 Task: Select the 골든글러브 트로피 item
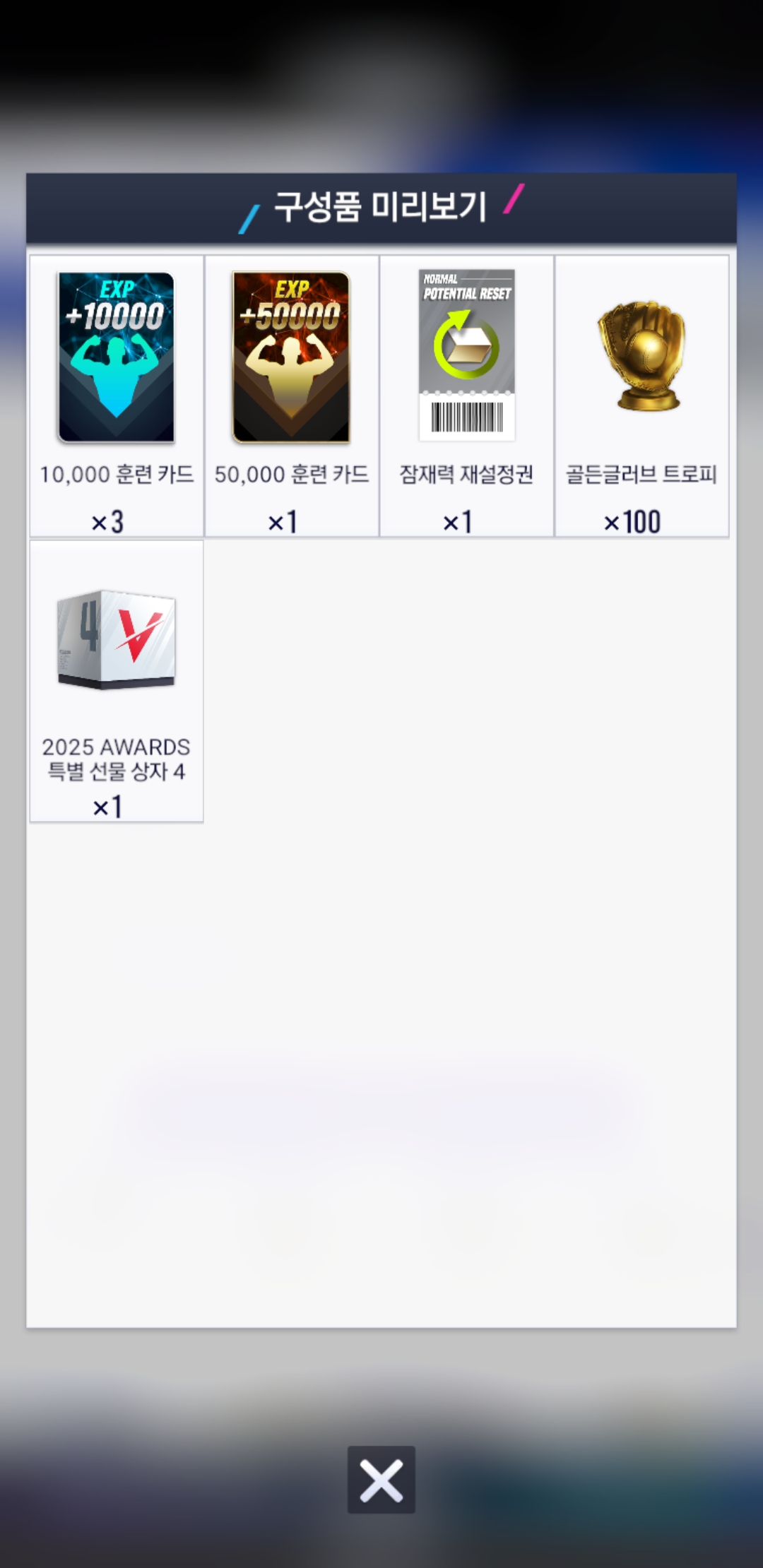pos(641,358)
